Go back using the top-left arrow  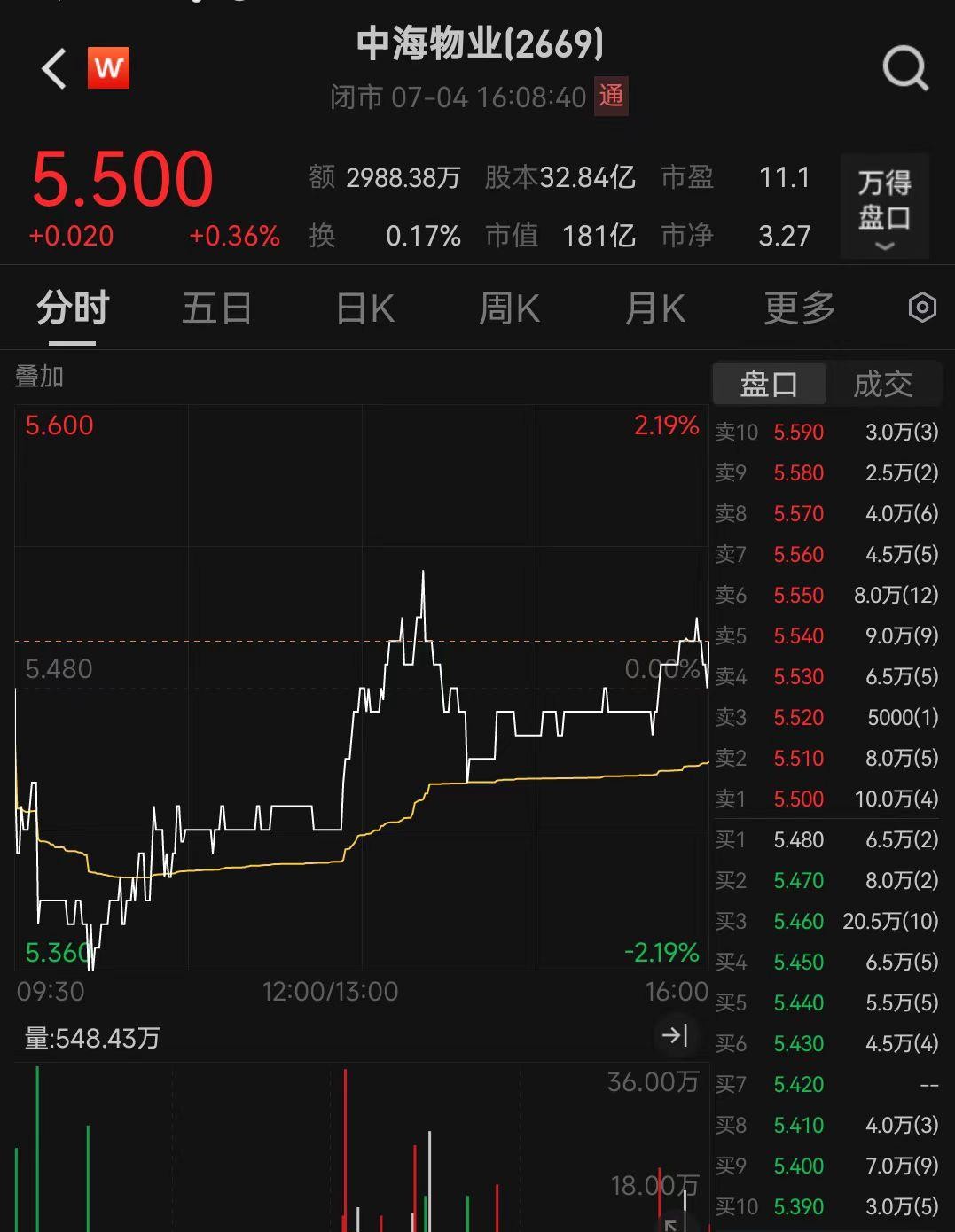coord(55,68)
